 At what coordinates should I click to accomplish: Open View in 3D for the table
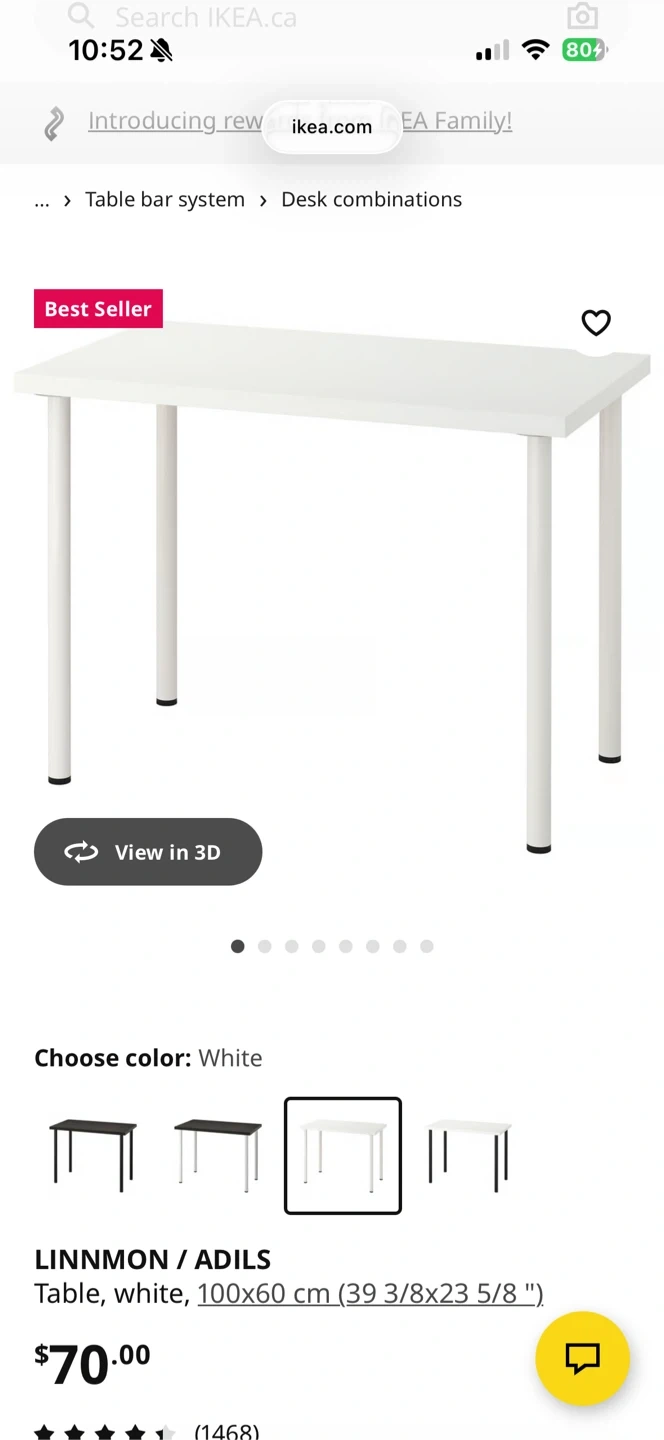148,852
